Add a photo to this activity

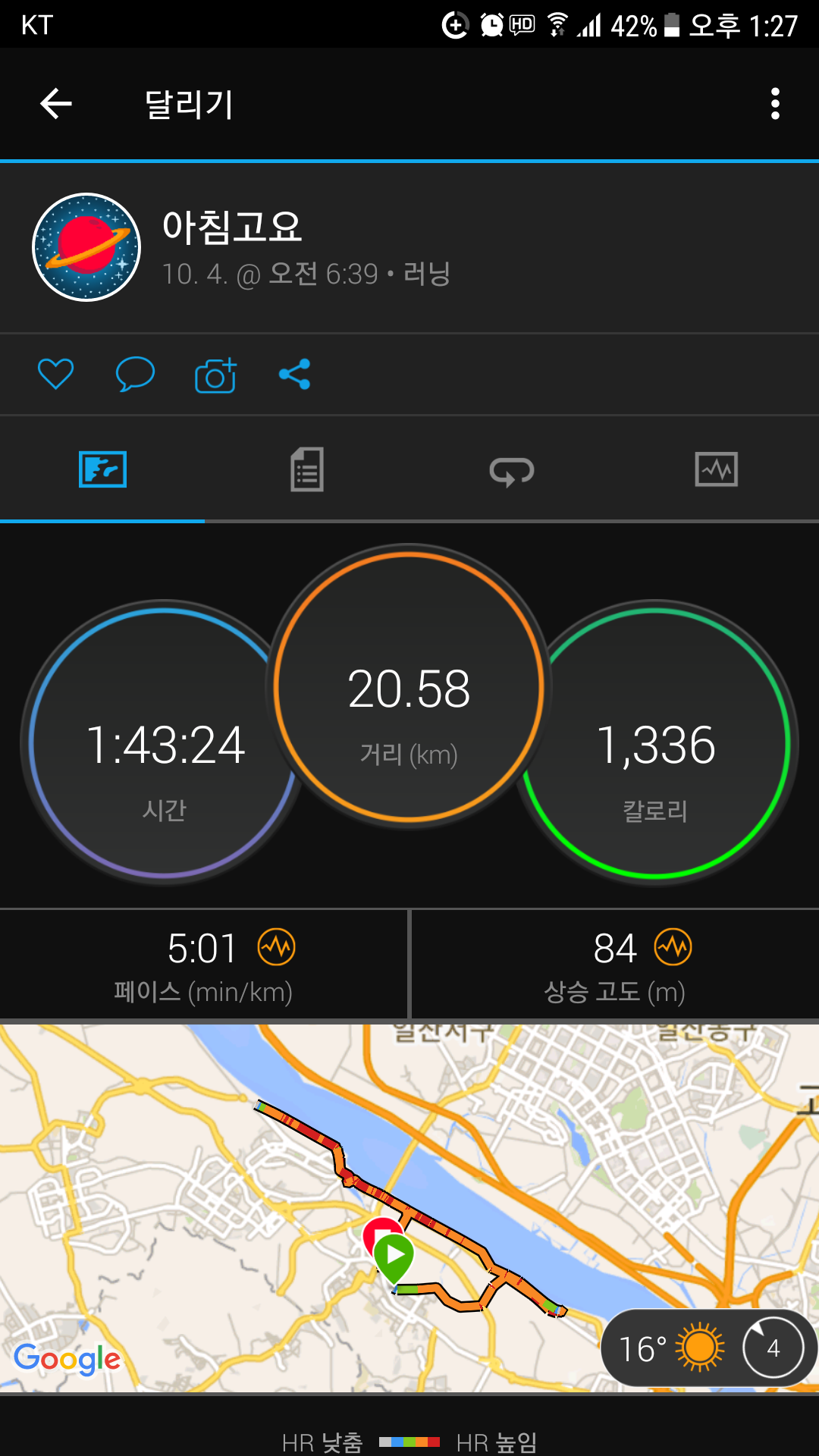pyautogui.click(x=215, y=375)
